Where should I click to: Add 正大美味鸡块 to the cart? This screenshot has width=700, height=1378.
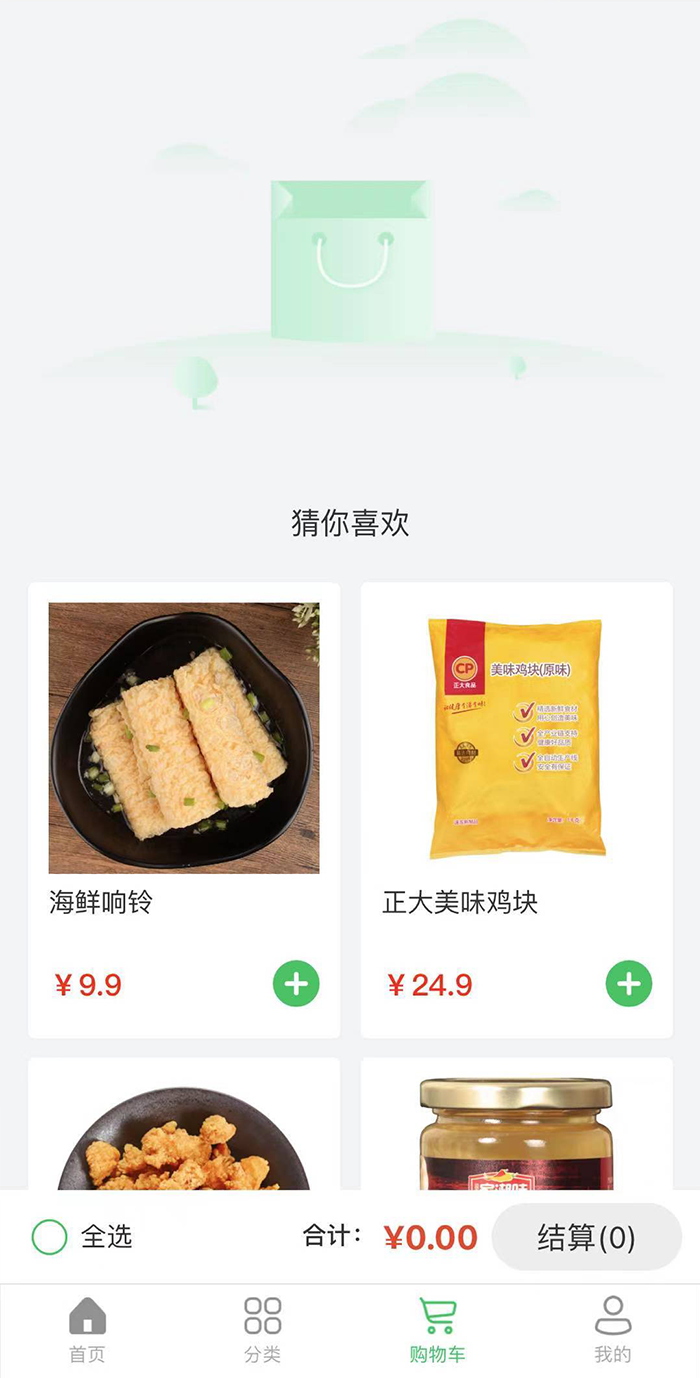pos(629,984)
